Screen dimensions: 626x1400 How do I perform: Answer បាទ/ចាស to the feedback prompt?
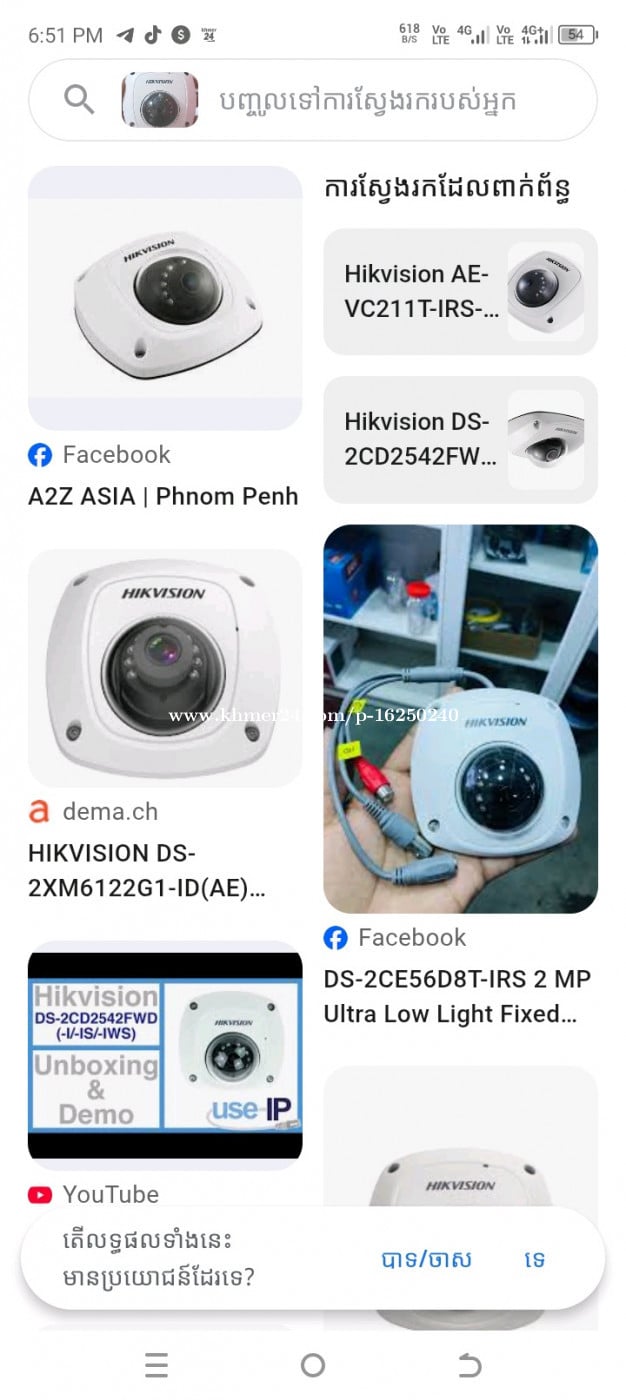pos(426,1259)
